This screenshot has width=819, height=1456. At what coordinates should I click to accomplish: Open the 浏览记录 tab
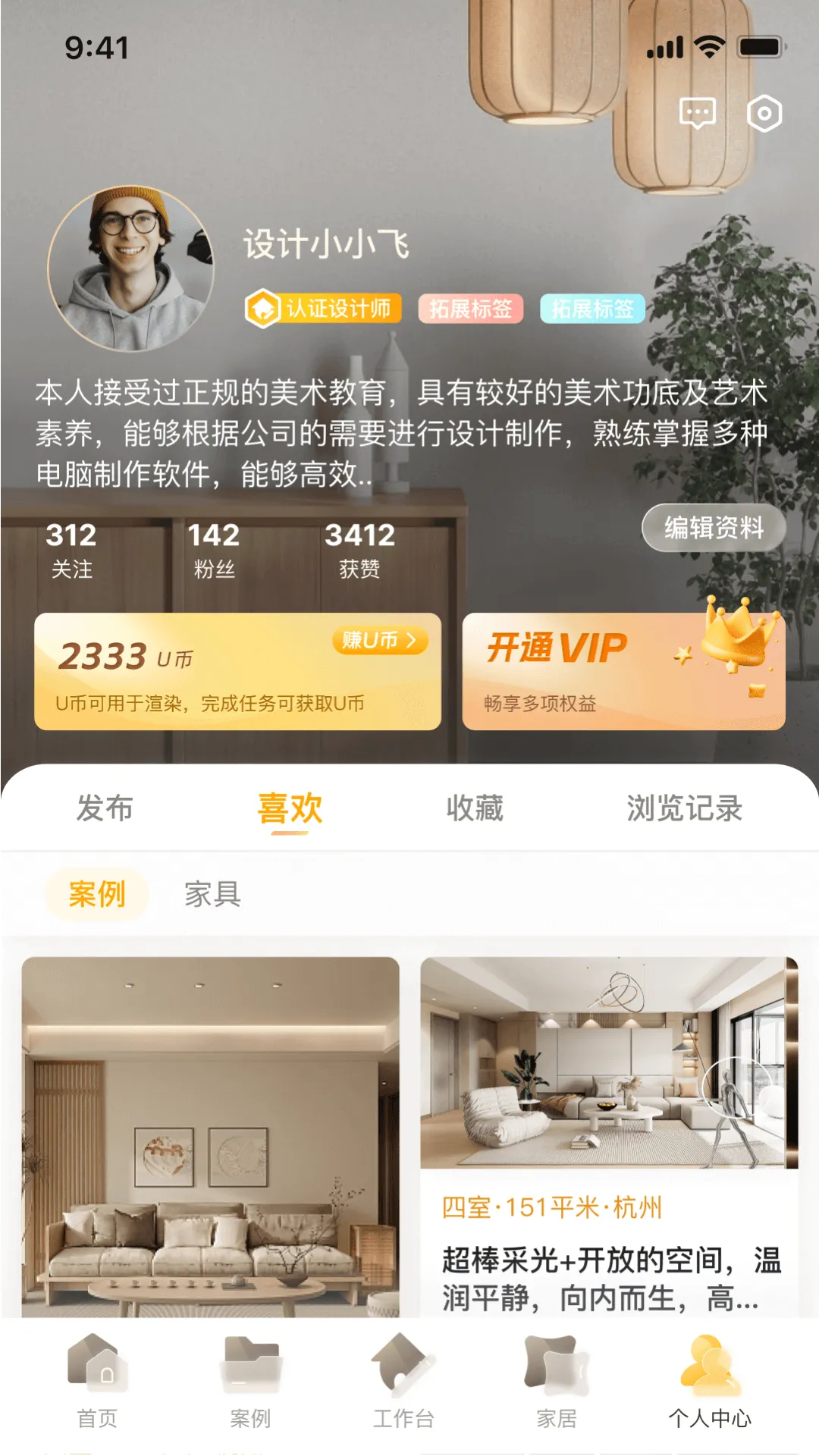tap(684, 808)
